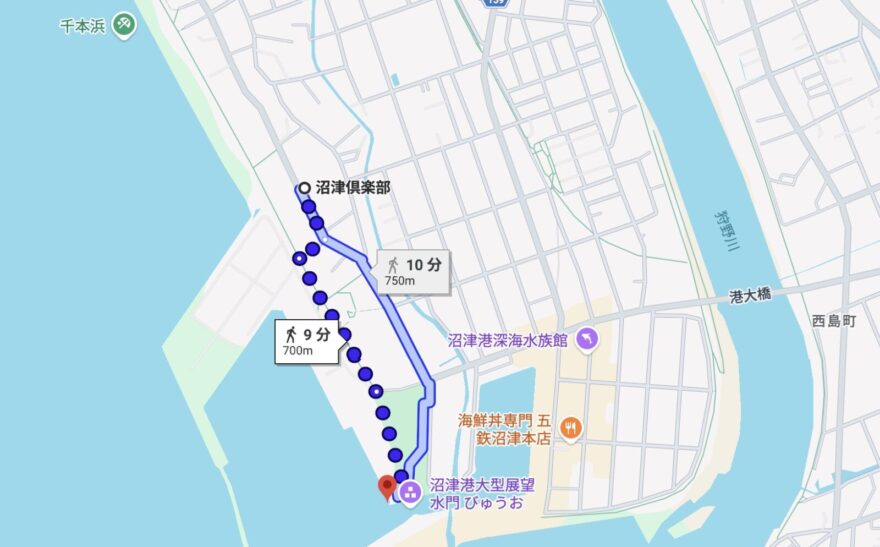This screenshot has width=880, height=547.
Task: Open 海鮮丼専門 五鉄沼津本店 restaurant marker
Action: coord(571,428)
